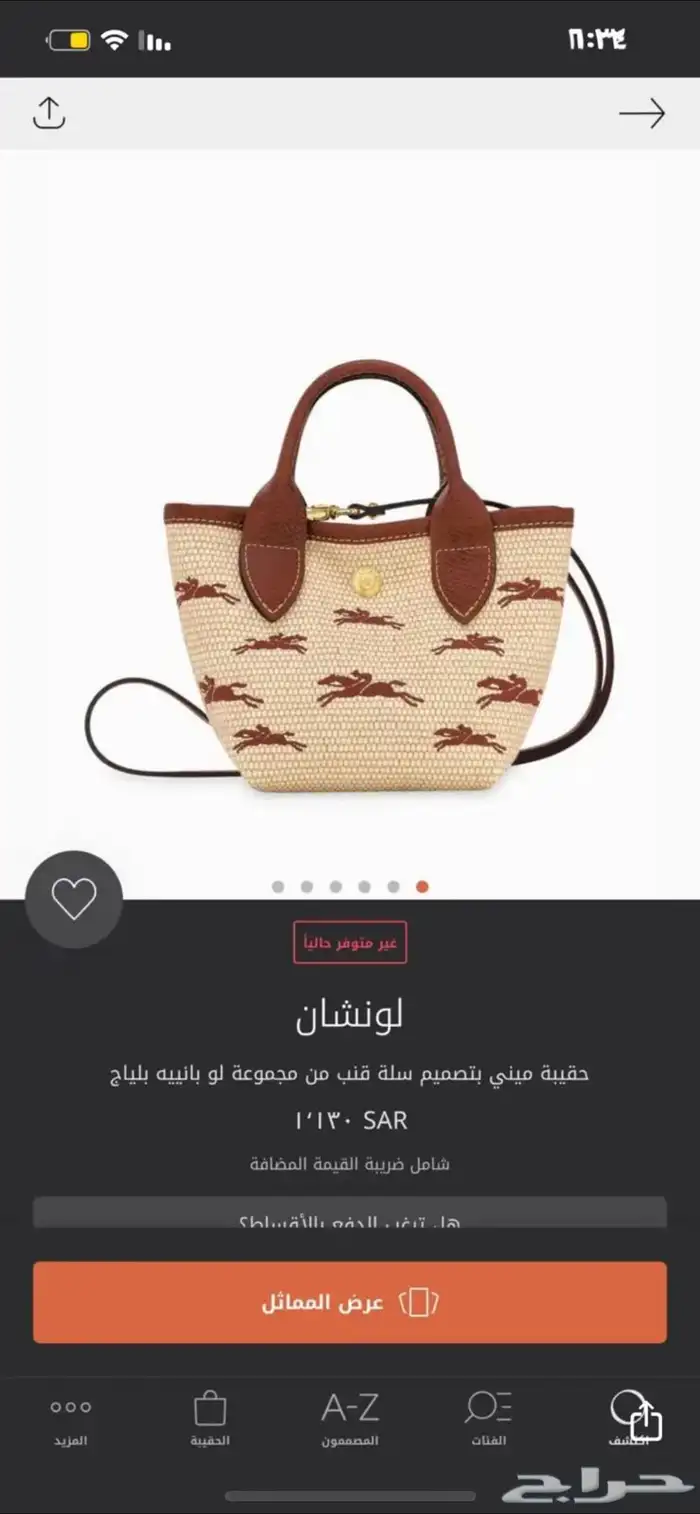Switch to the الحقيبة bag tab

pos(210,1419)
